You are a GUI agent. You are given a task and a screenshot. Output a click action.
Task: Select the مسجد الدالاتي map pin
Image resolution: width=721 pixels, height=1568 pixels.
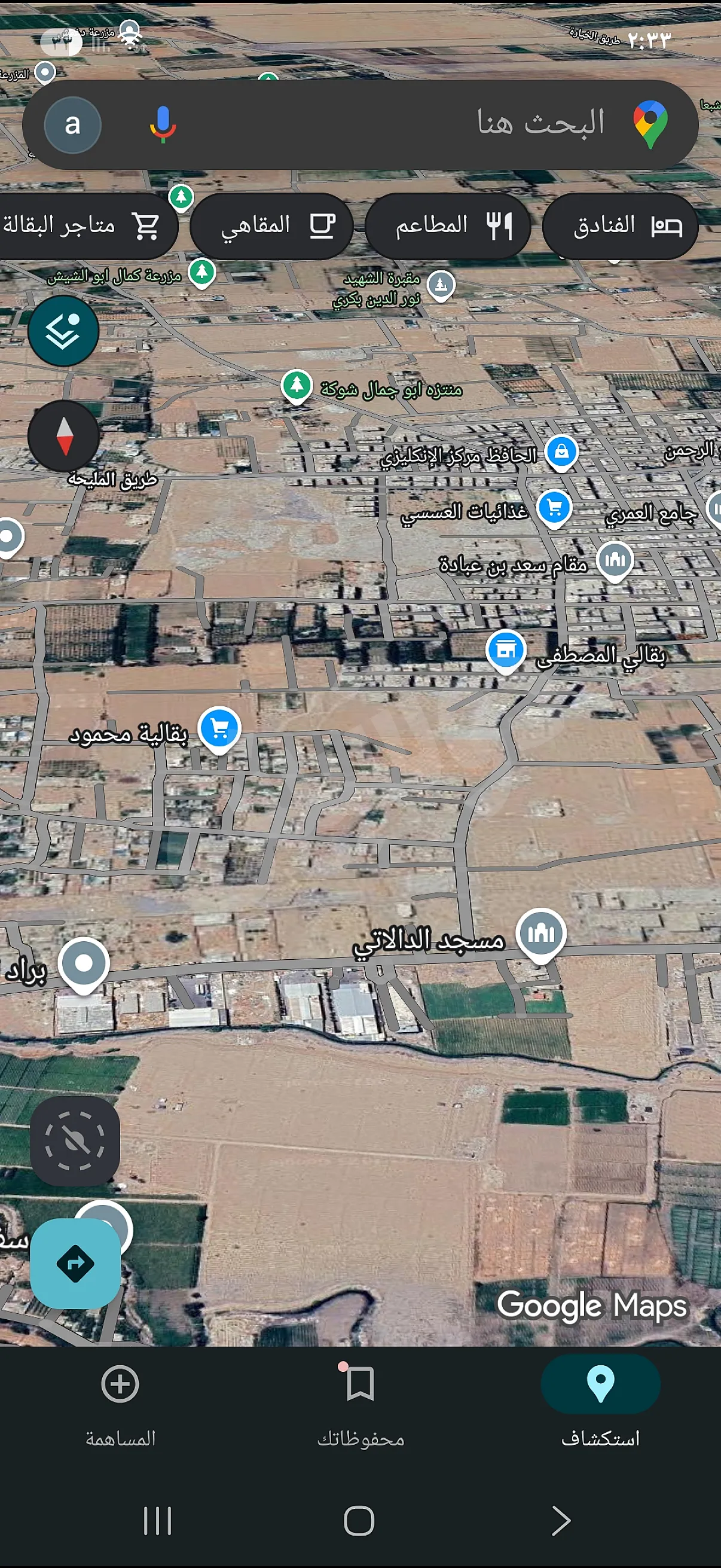click(540, 934)
